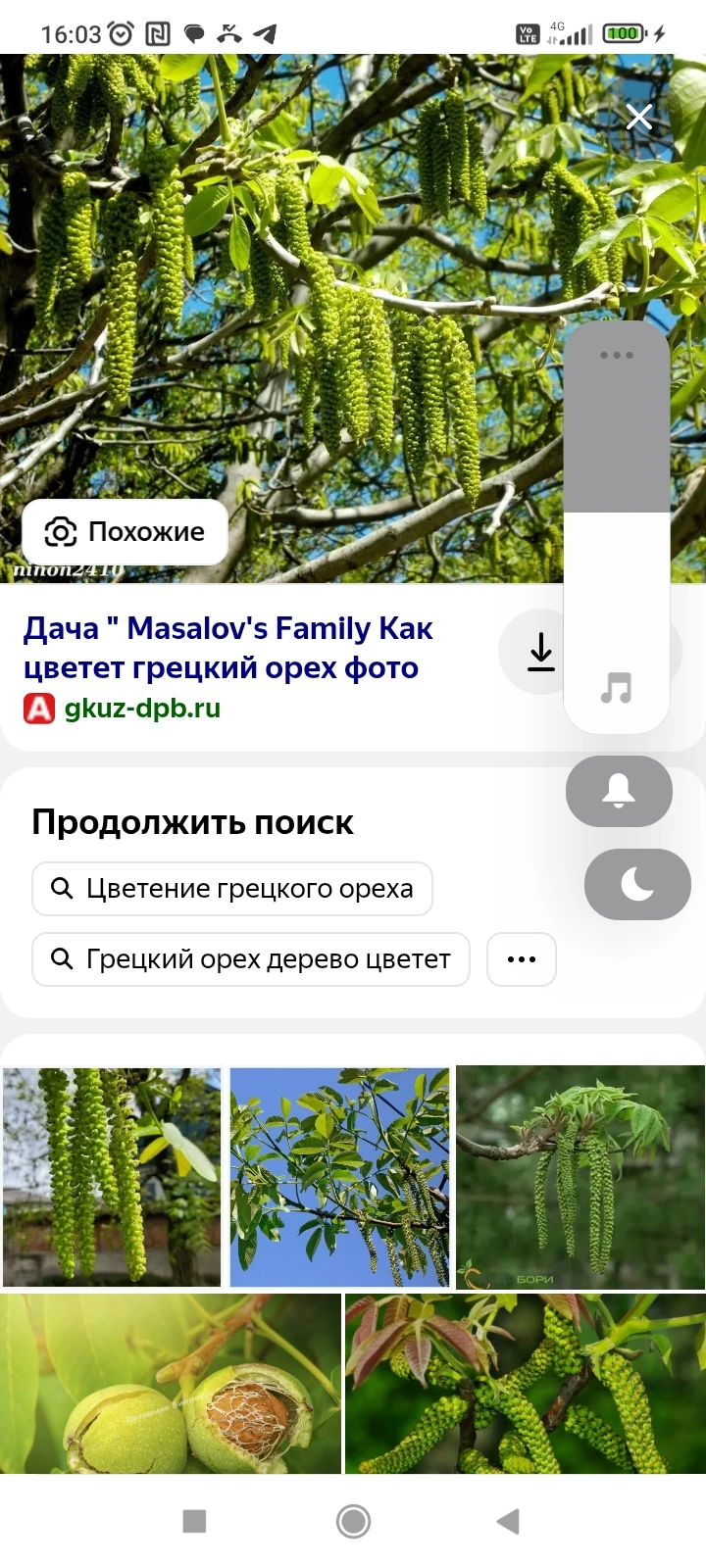Open the catkins with reddish leaves image
Viewport: 706px width, 1568px height.
[526, 1383]
